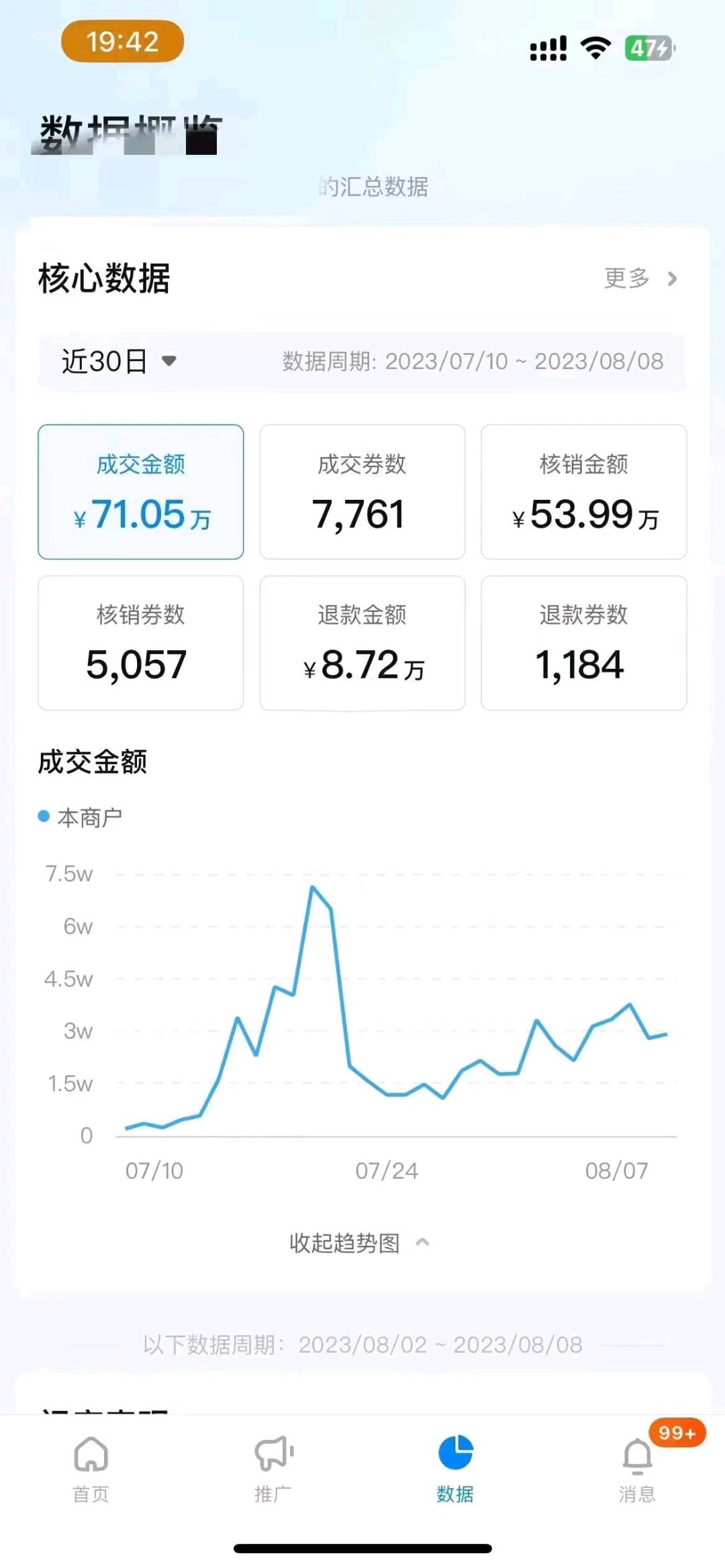Open the 近30日 period dropdown
The image size is (725, 1568).
point(119,361)
